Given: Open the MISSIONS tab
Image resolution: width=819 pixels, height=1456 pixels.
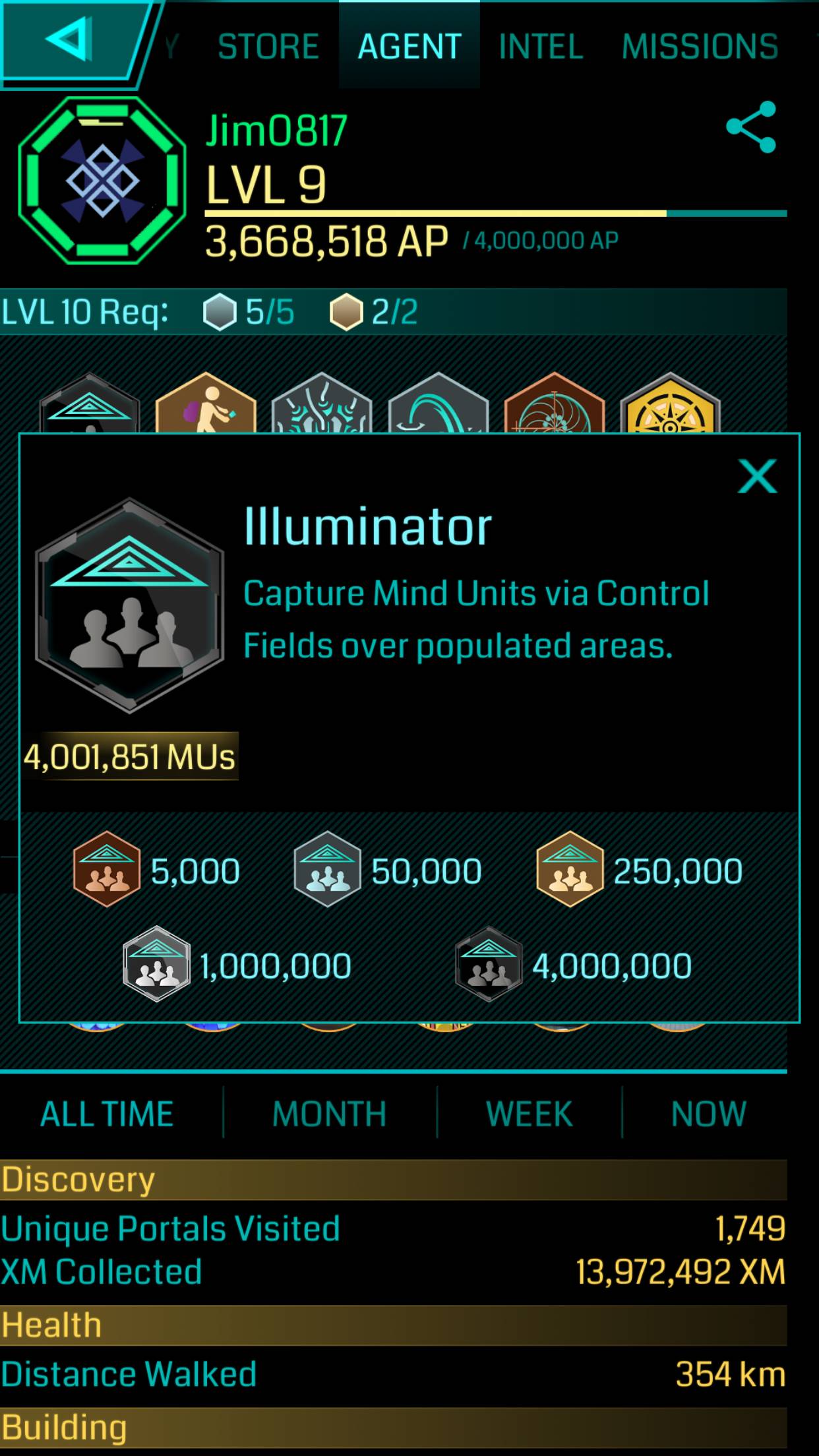Looking at the screenshot, I should [x=700, y=47].
